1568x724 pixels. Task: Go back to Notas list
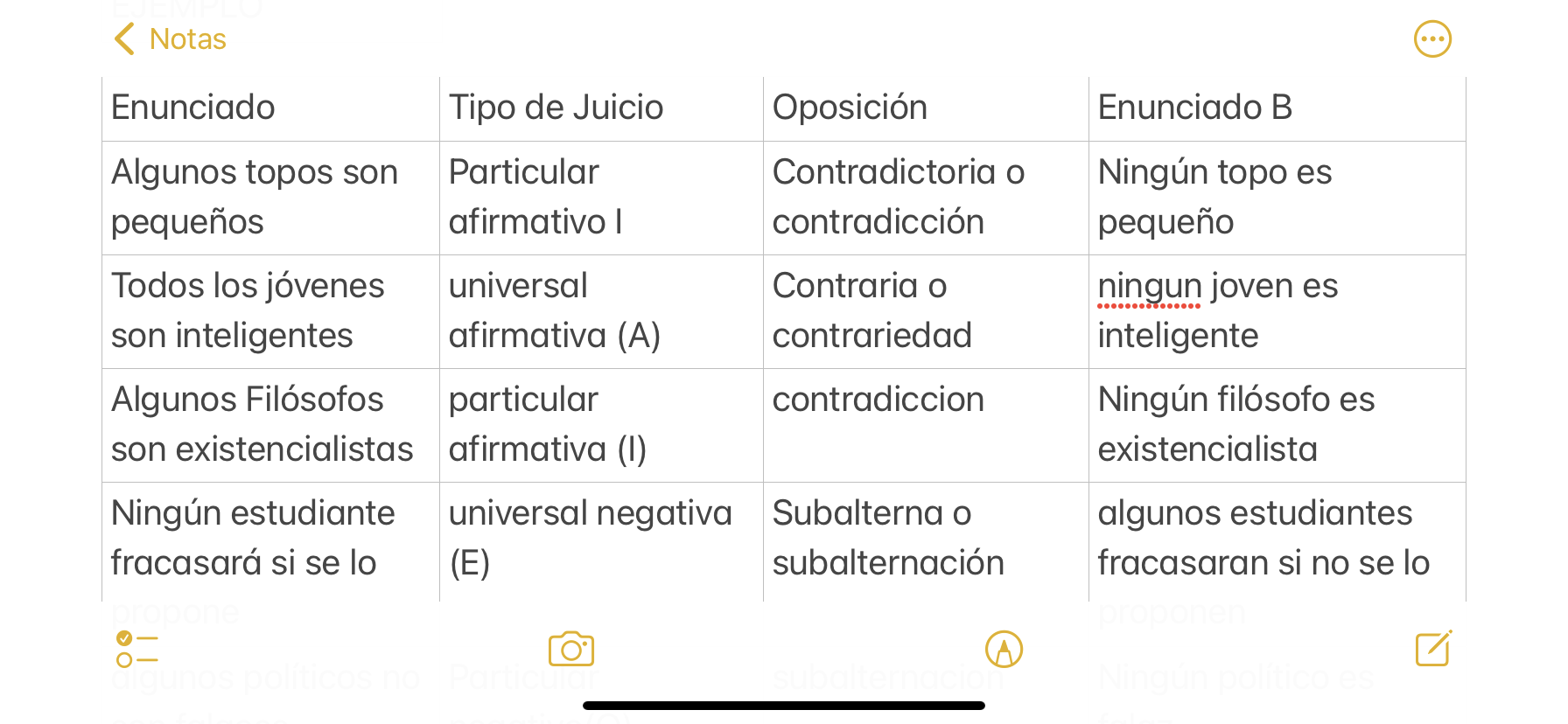click(171, 39)
